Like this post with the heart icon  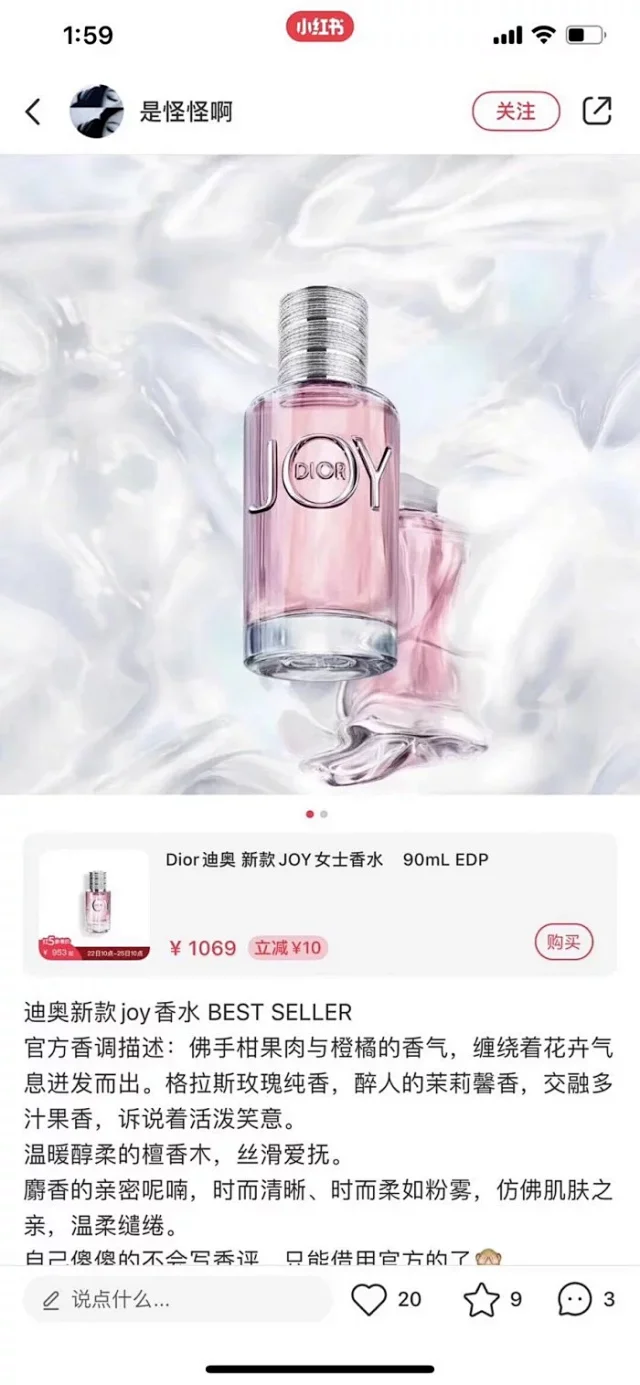tap(370, 1300)
